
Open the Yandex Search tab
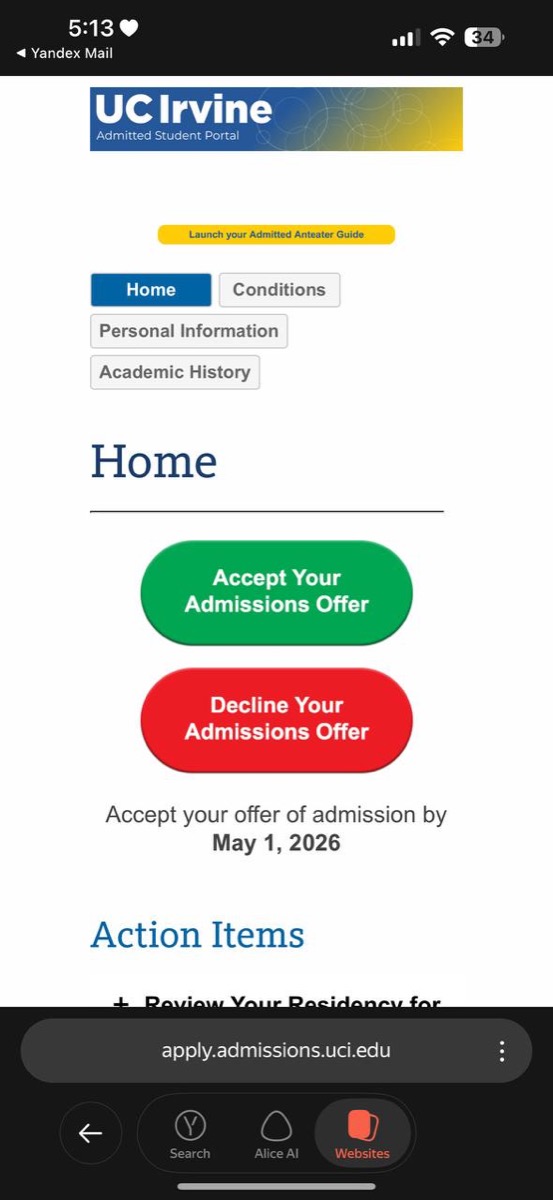190,1134
